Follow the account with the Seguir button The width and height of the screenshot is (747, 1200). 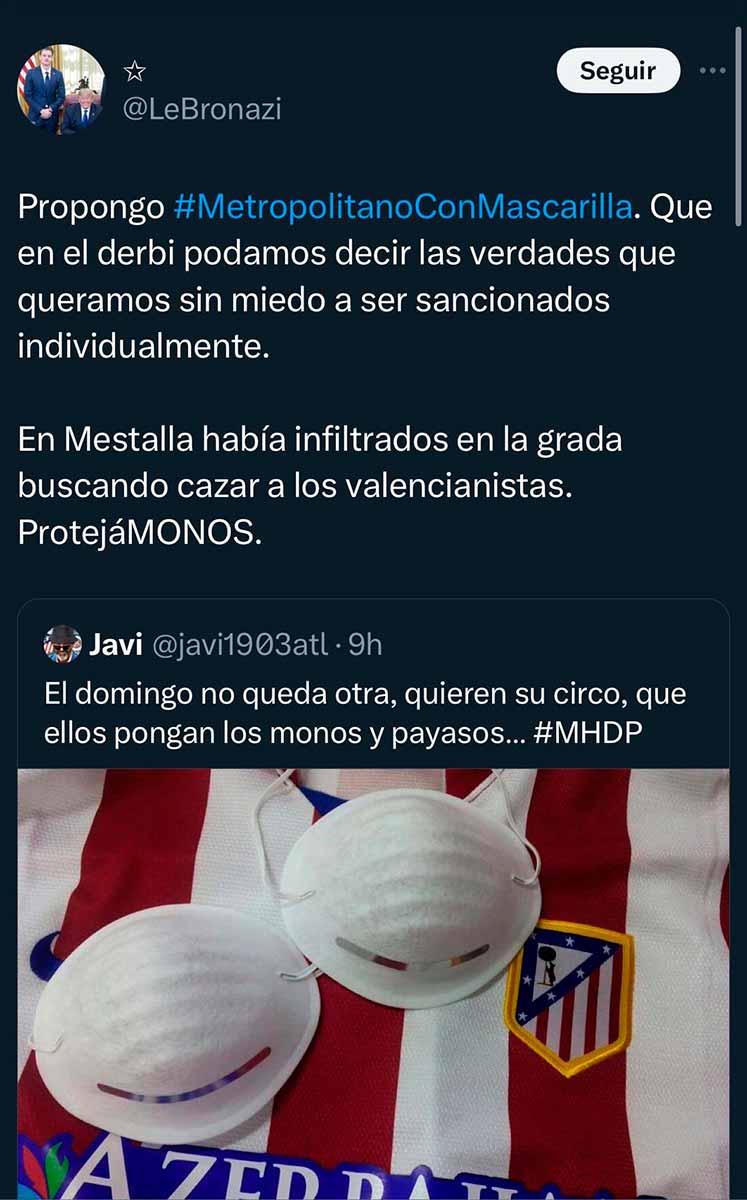(x=618, y=71)
